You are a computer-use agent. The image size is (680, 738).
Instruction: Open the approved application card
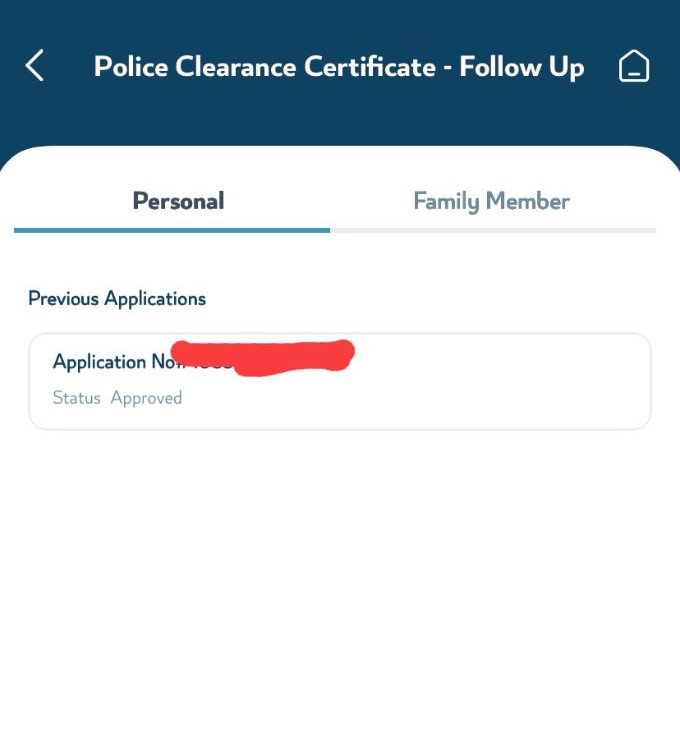pyautogui.click(x=340, y=381)
